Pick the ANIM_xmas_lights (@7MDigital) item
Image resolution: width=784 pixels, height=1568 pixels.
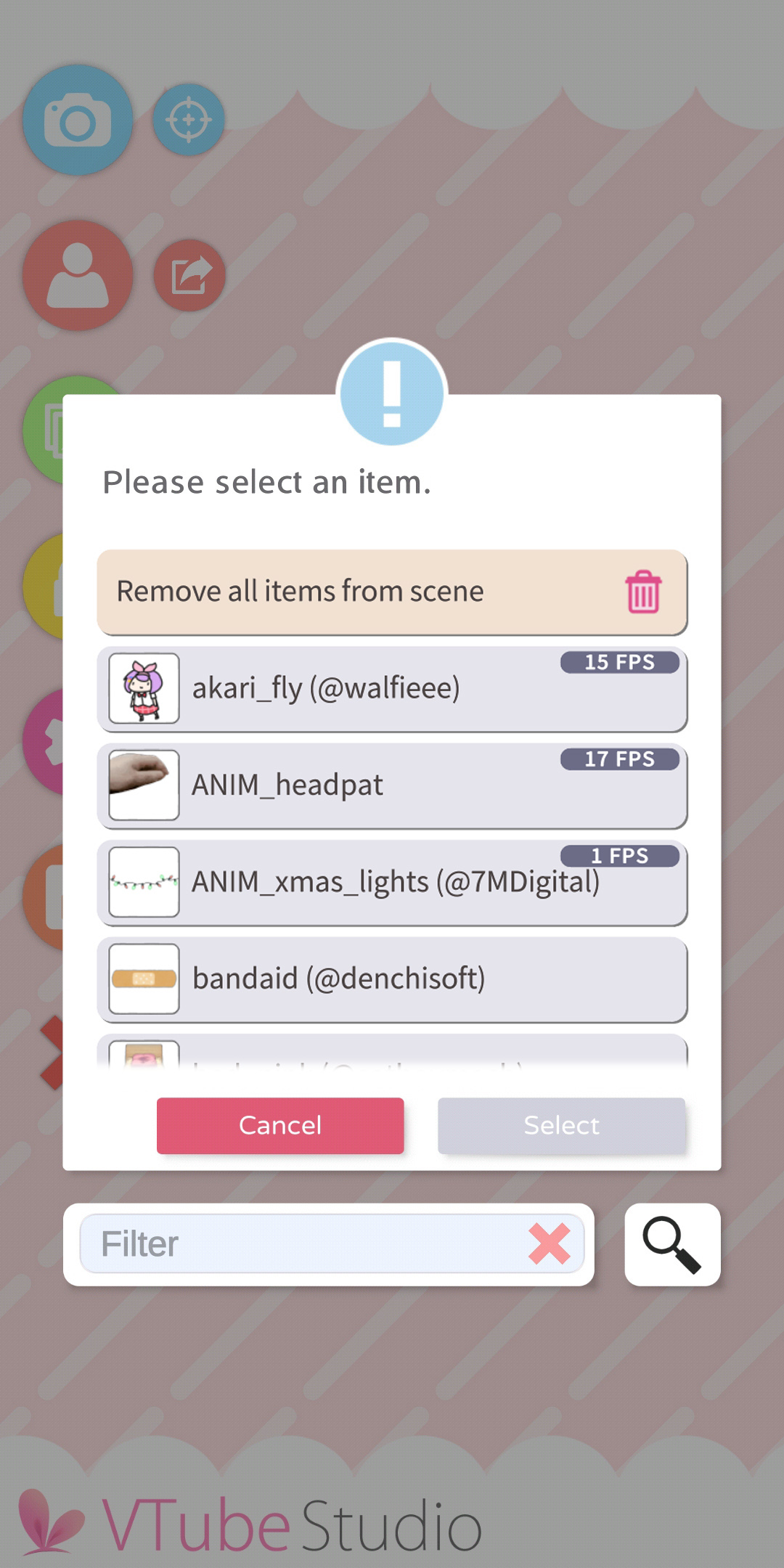[x=392, y=883]
